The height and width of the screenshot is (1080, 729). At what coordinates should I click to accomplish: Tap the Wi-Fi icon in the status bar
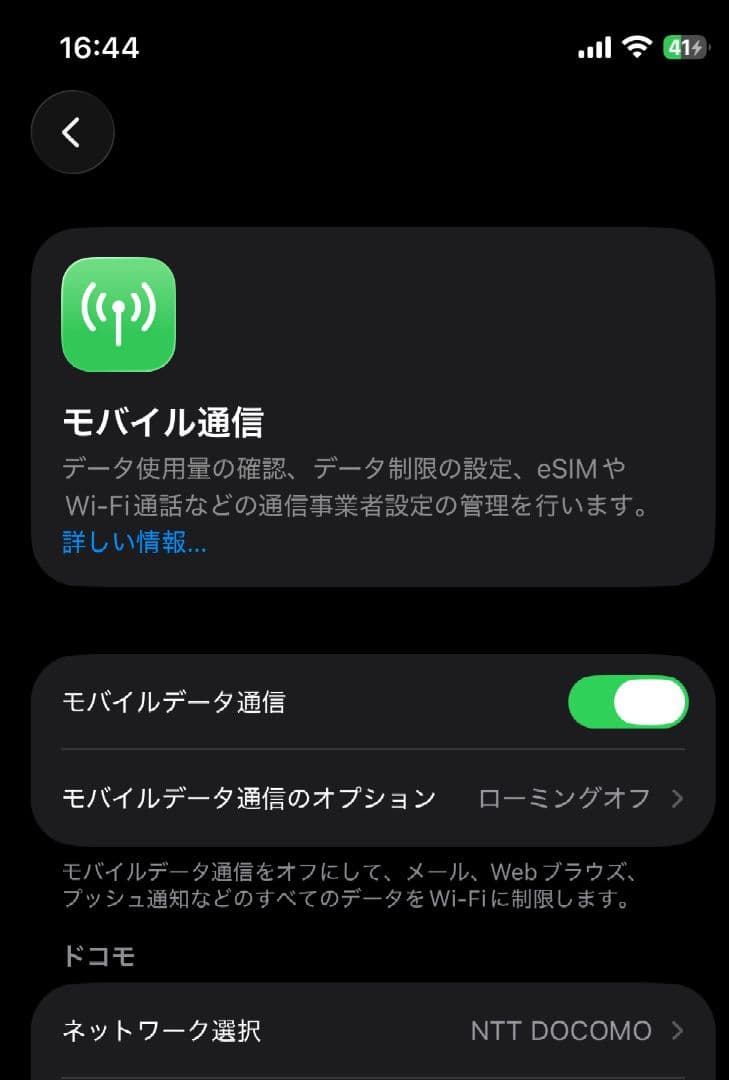[x=638, y=46]
